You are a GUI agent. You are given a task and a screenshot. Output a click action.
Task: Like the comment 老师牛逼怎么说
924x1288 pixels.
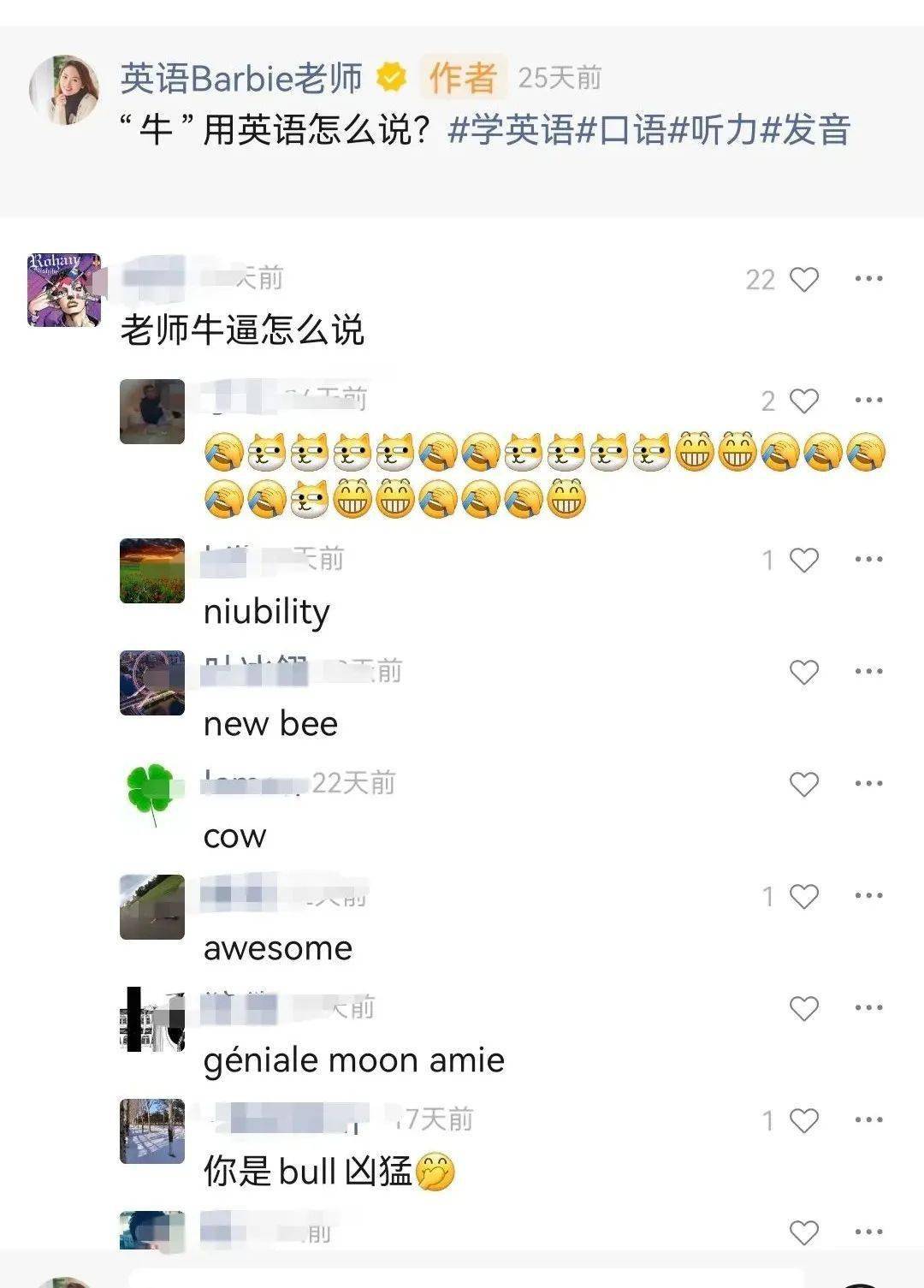[803, 280]
